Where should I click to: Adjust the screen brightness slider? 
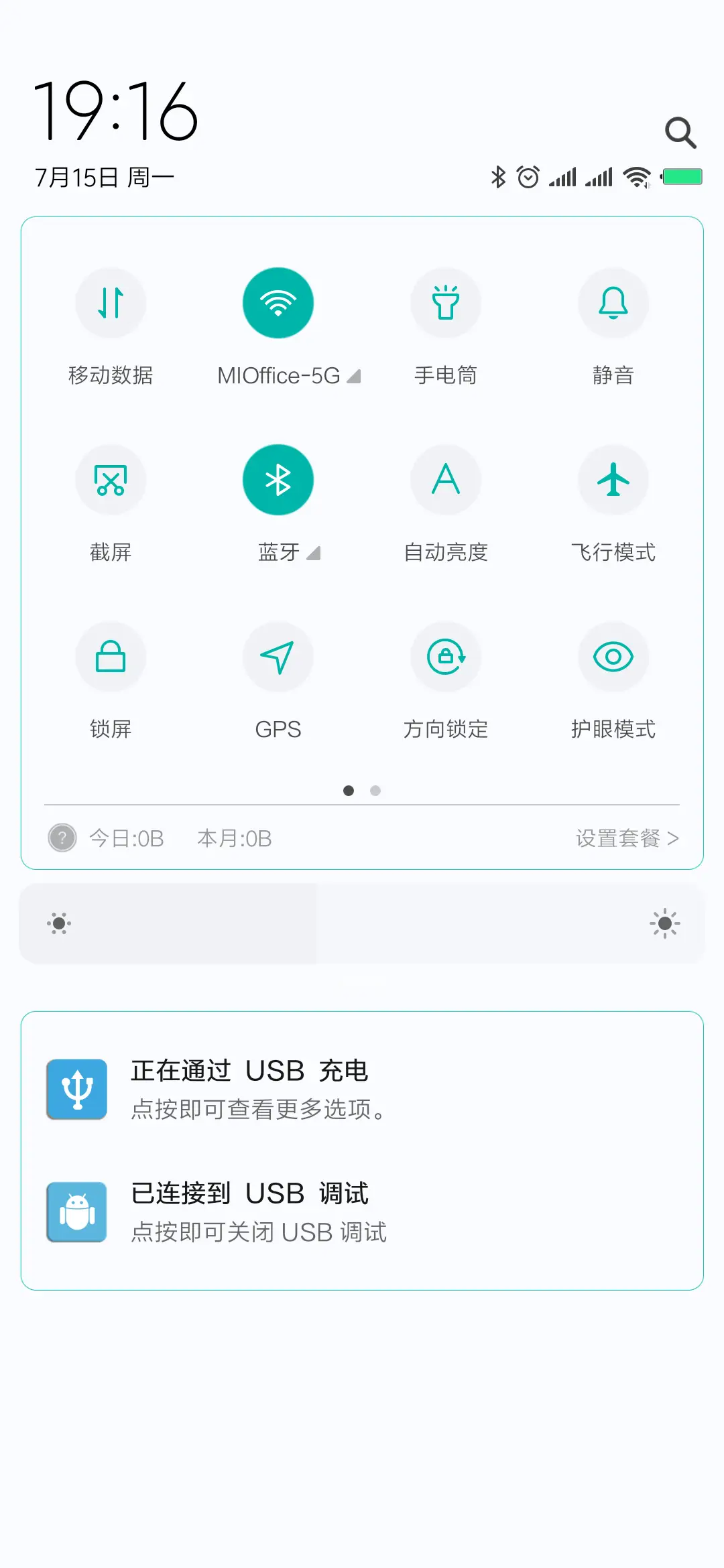tap(362, 923)
